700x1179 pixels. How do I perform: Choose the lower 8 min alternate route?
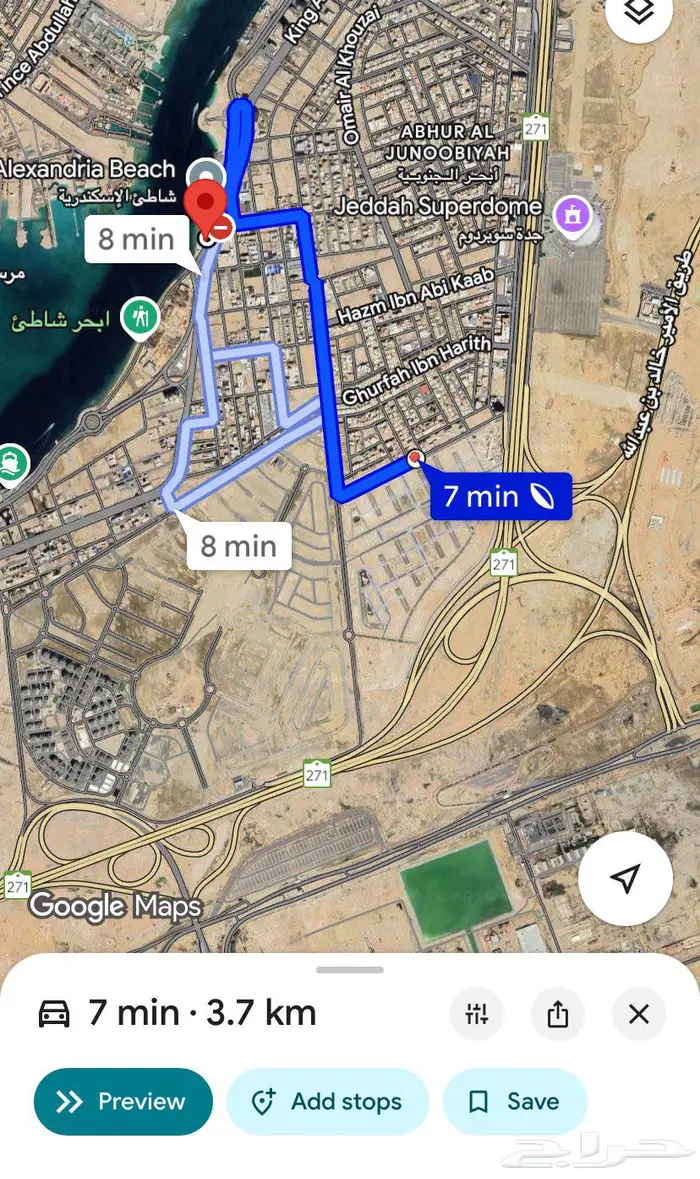(x=238, y=546)
